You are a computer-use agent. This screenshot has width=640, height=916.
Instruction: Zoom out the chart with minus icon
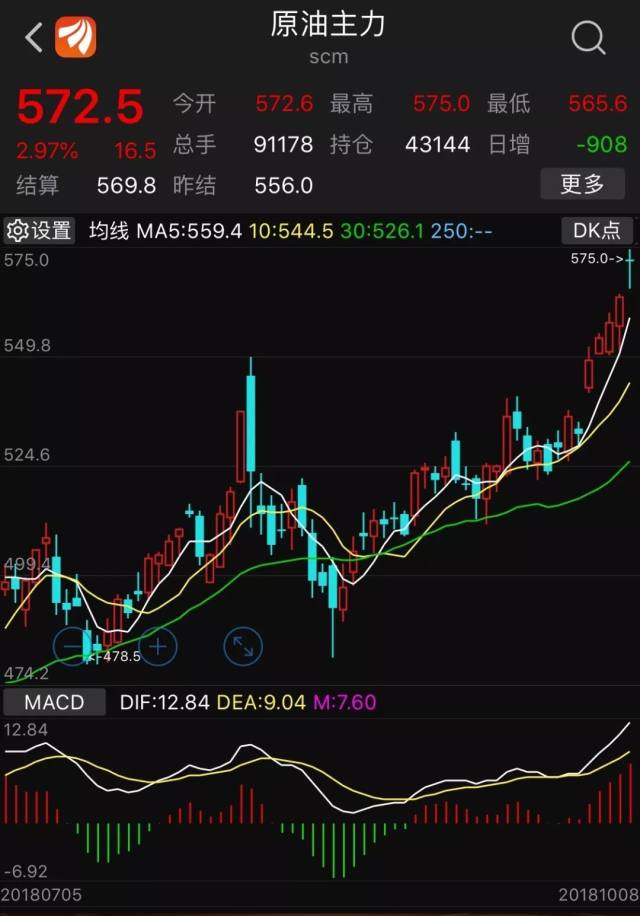[x=74, y=646]
